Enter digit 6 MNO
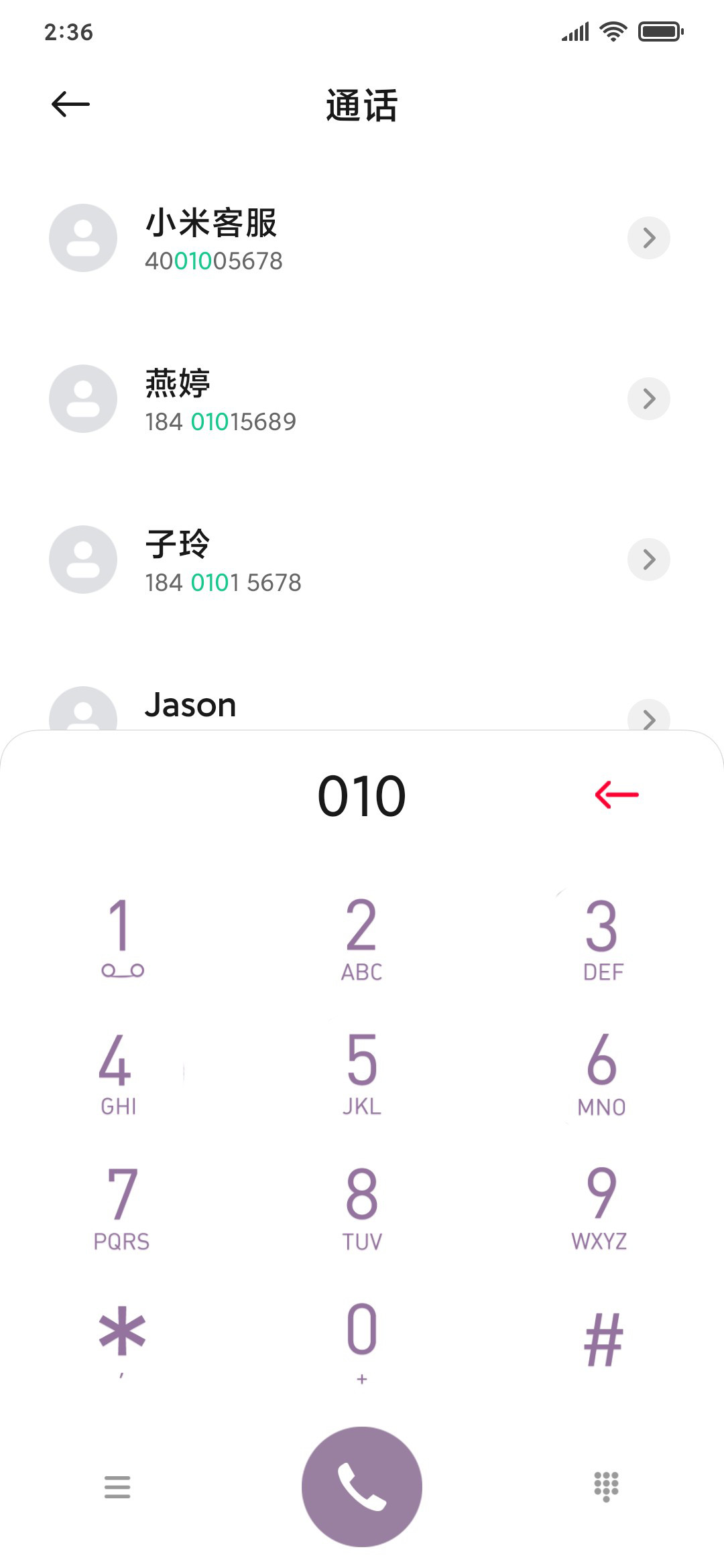The height and width of the screenshot is (1568, 724). pyautogui.click(x=602, y=1072)
